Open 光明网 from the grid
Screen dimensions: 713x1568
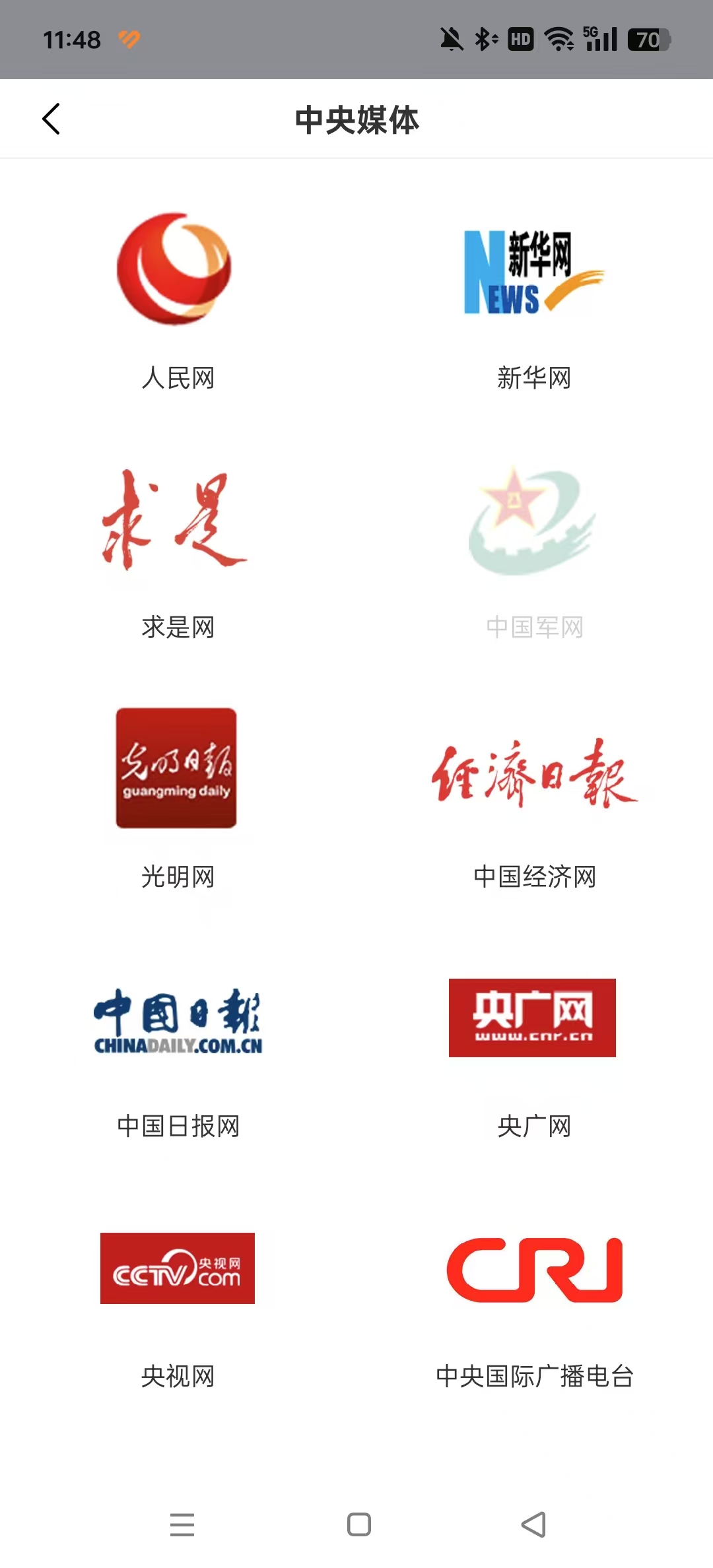[x=178, y=798]
